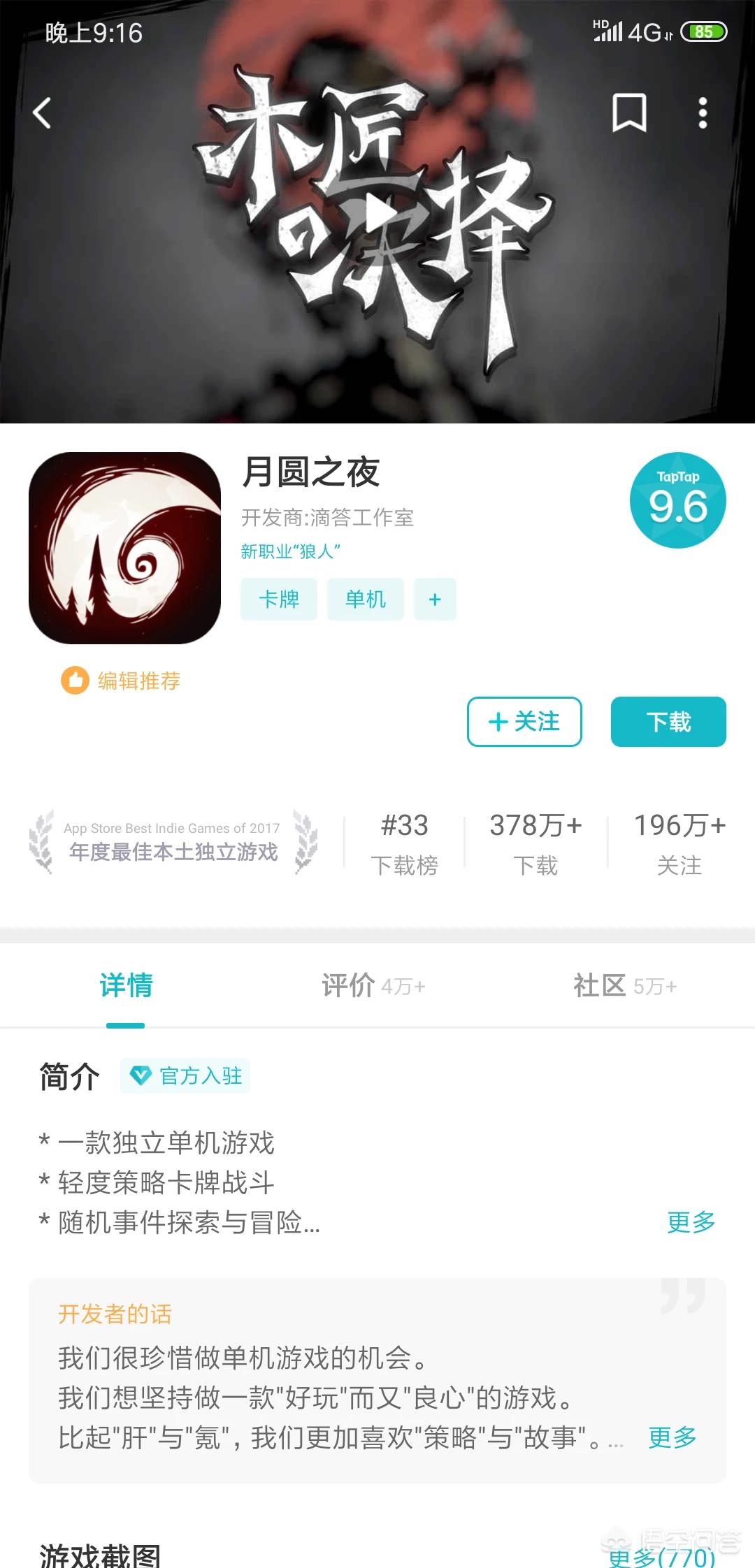Viewport: 755px width, 1568px height.
Task: Select the 详情 tab
Action: [x=126, y=985]
